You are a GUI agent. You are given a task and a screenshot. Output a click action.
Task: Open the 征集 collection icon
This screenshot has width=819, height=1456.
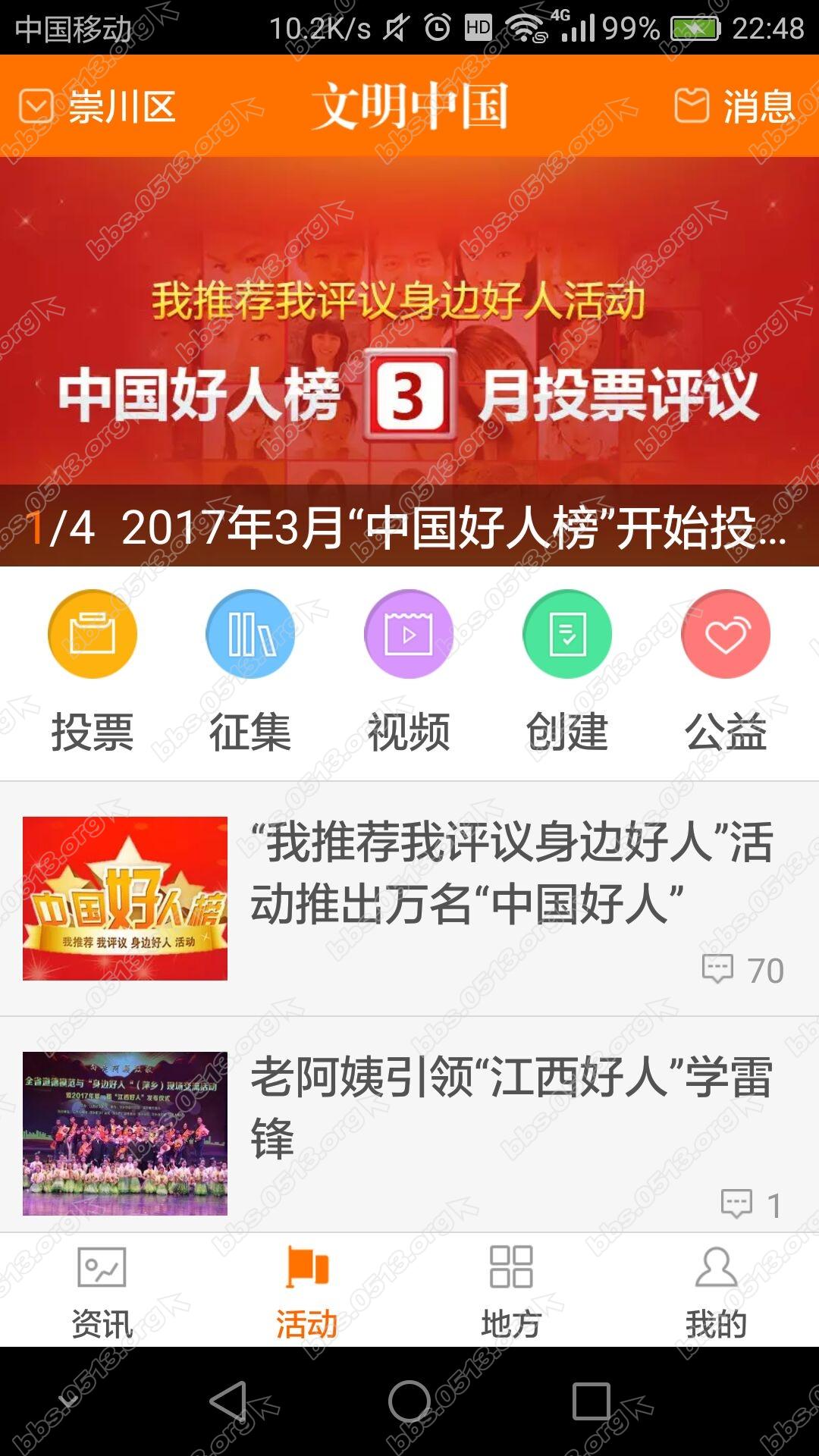pos(250,635)
